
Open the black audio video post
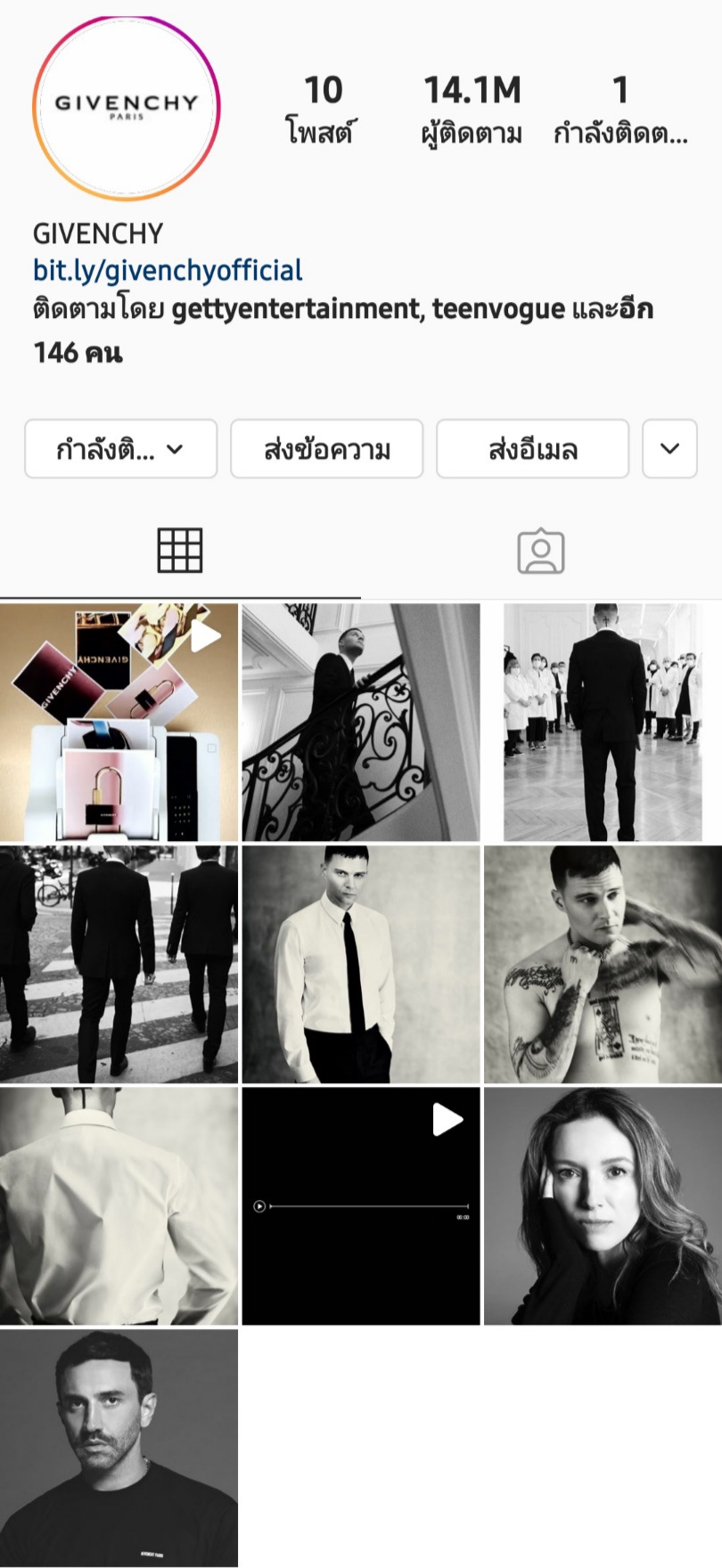click(361, 1206)
